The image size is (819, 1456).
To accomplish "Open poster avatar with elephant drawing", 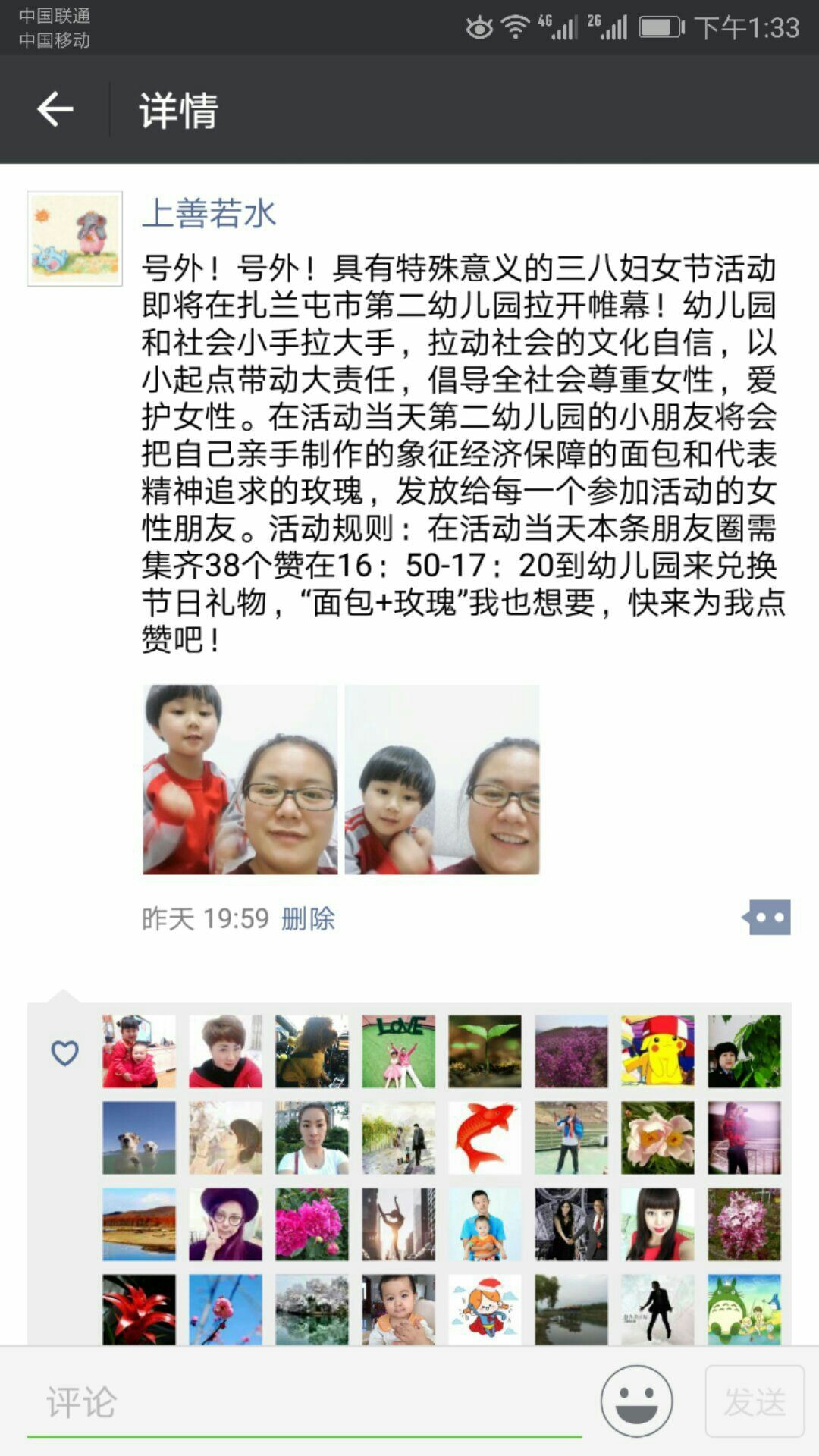I will [x=74, y=238].
